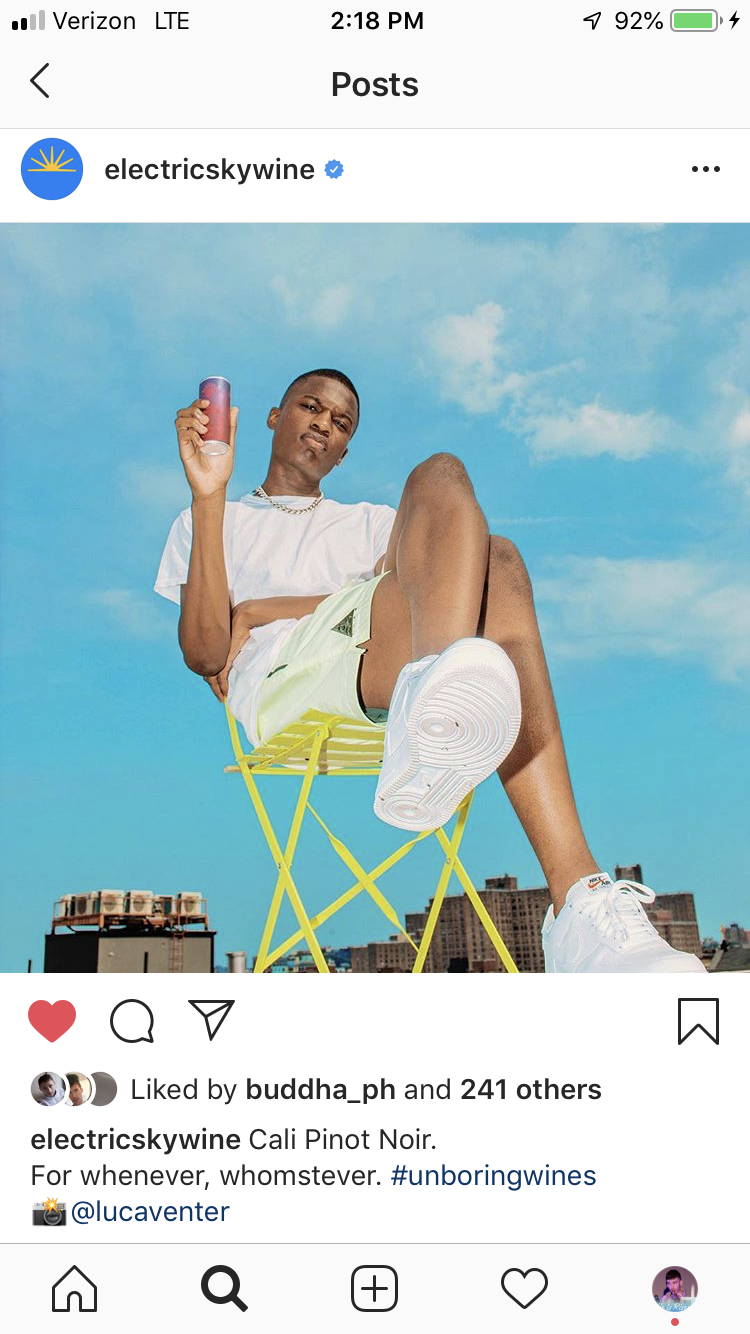Image resolution: width=750 pixels, height=1334 pixels.
Task: Open the post photo
Action: tap(375, 598)
